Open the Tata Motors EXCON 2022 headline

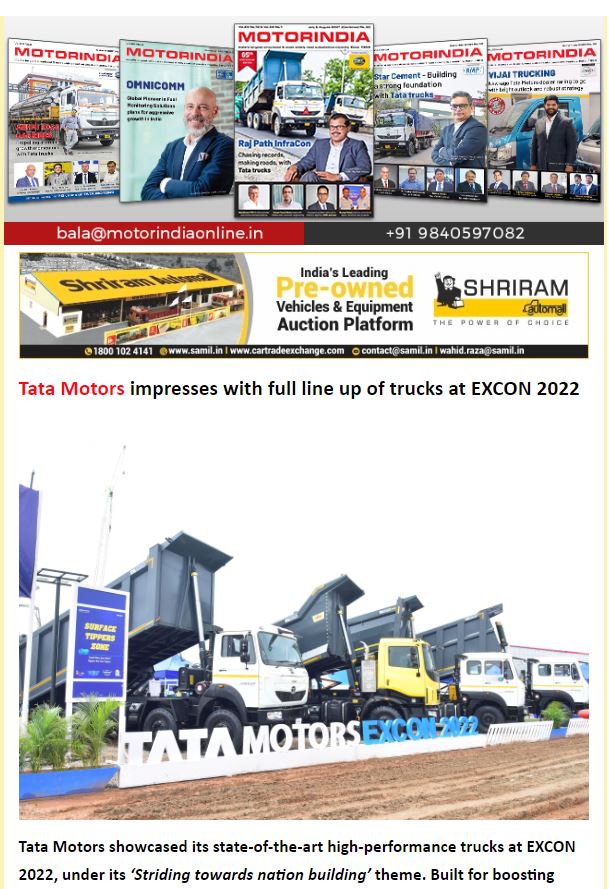click(x=298, y=388)
